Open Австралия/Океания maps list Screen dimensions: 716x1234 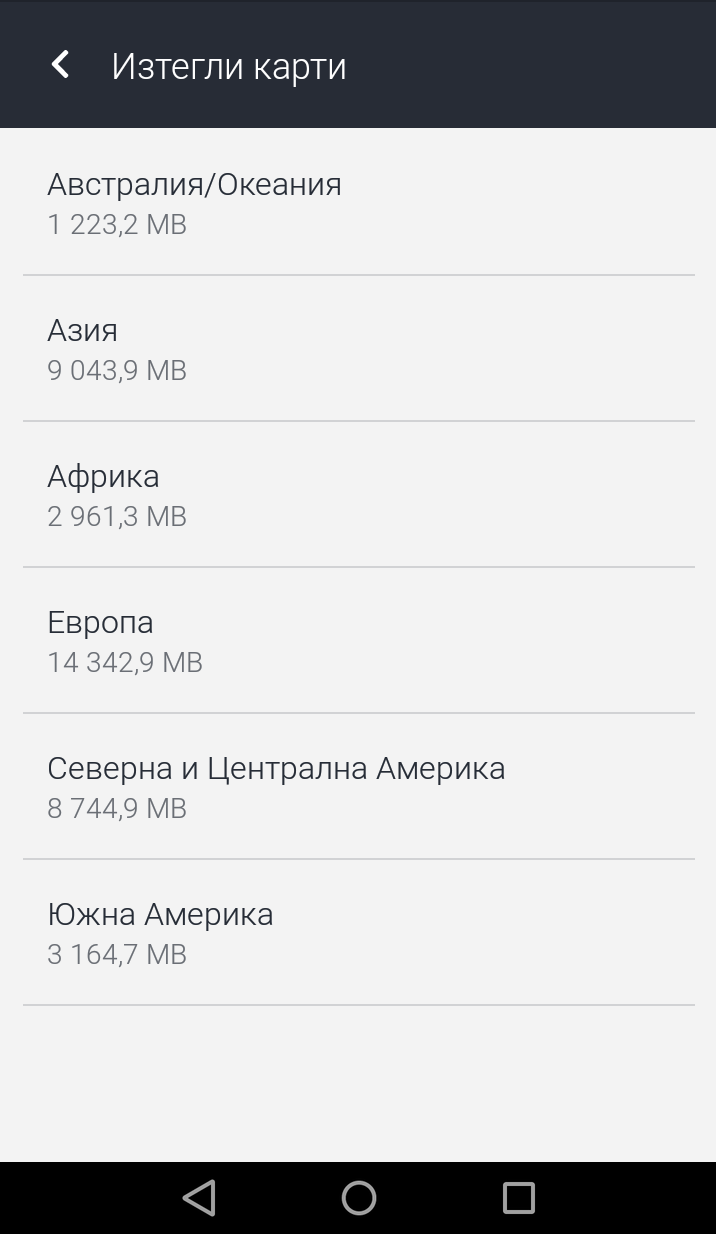coord(358,203)
